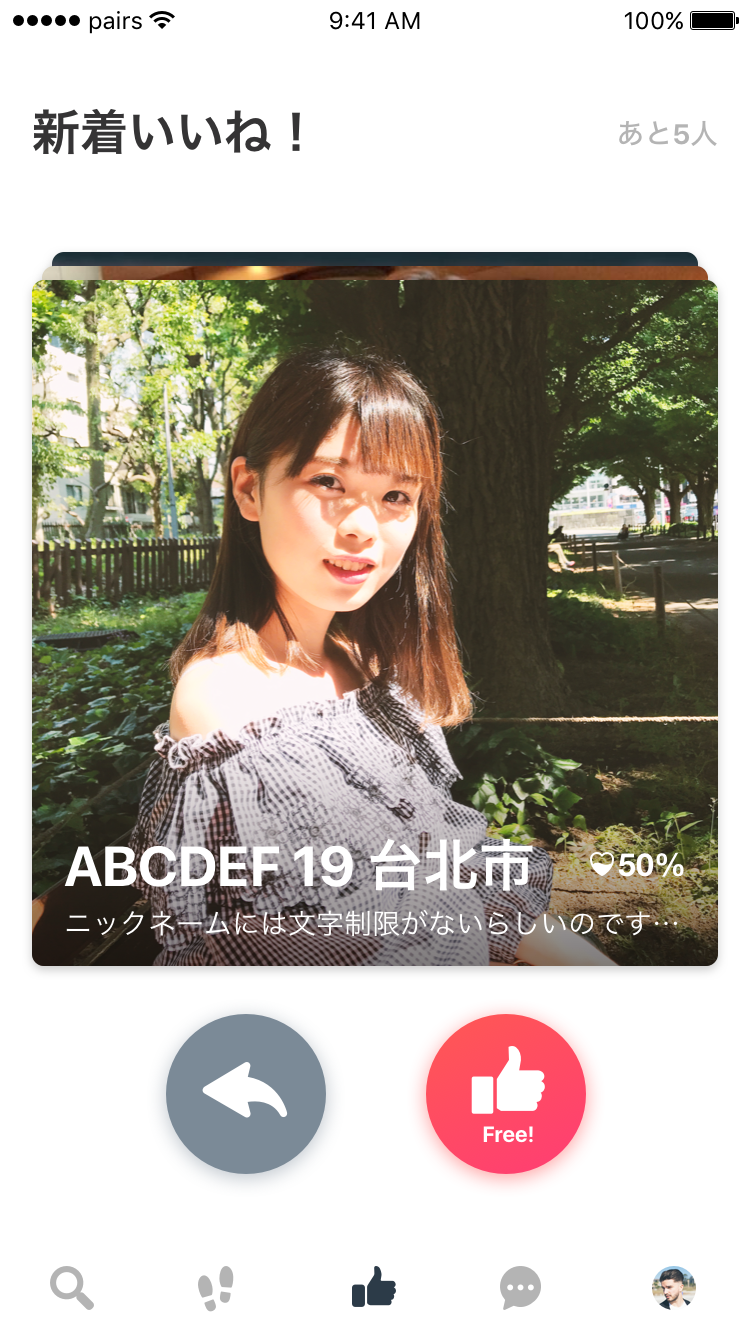Tap the gray undo arrow button
The image size is (750, 1334).
point(246,1093)
